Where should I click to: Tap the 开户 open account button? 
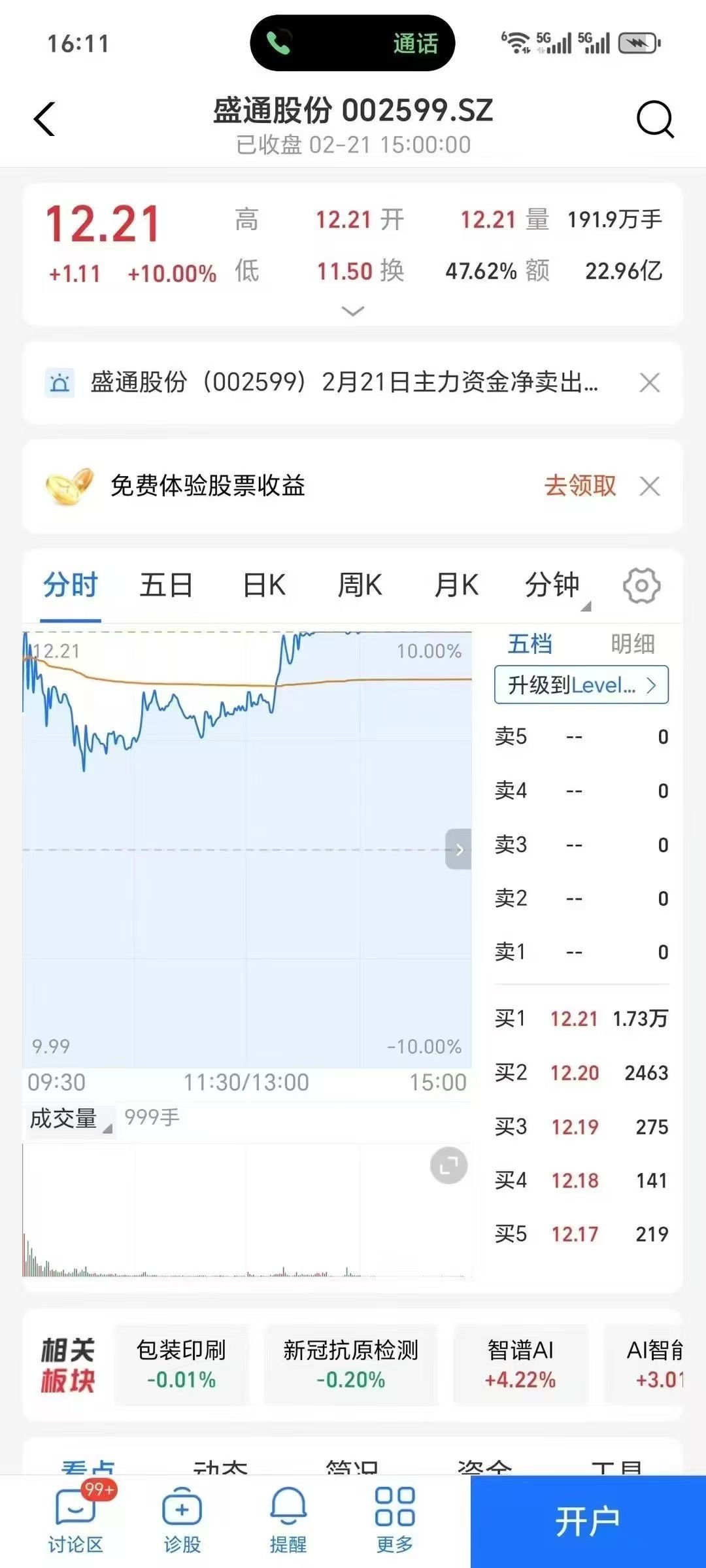(x=588, y=1521)
